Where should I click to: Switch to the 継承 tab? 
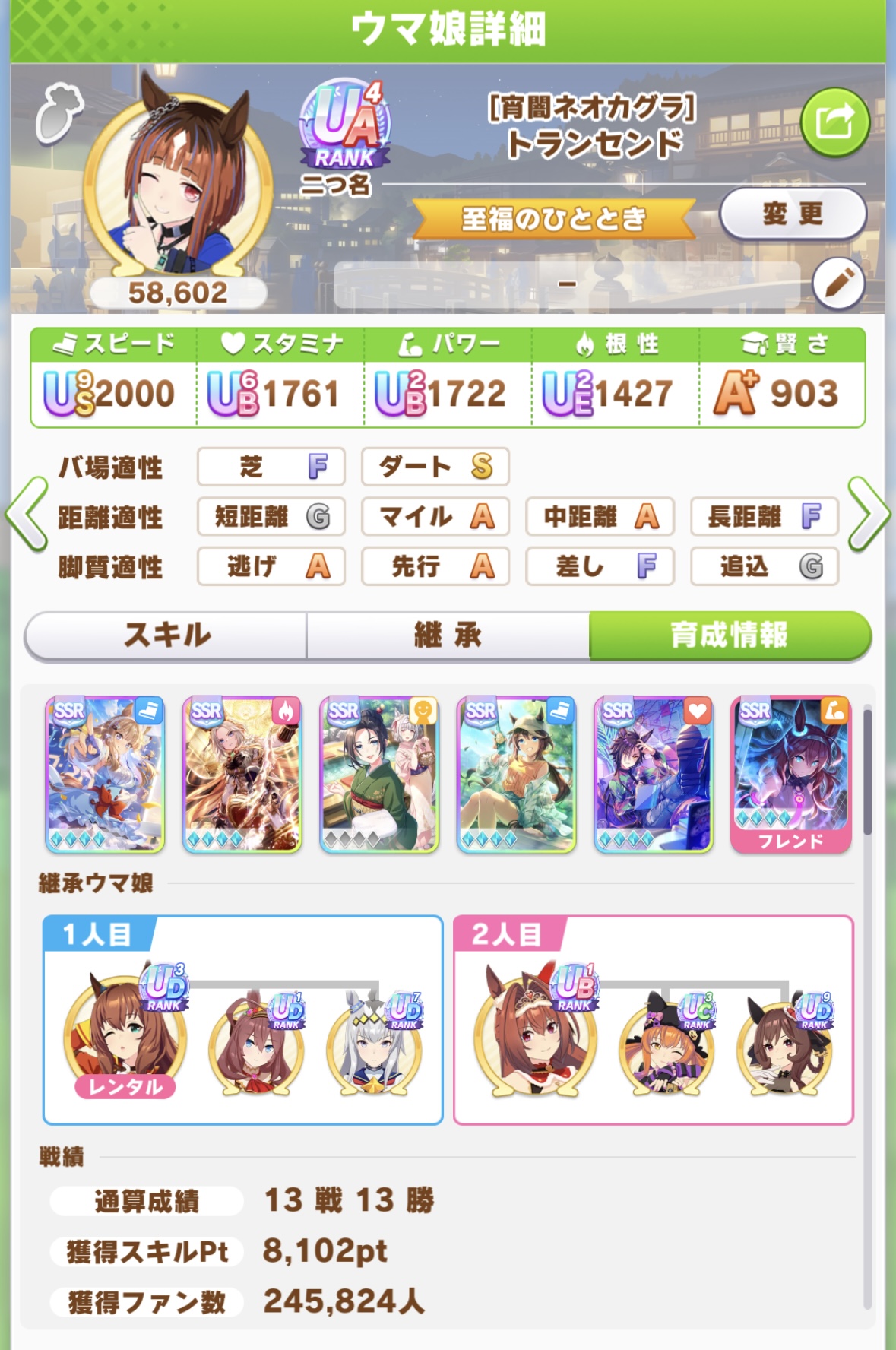448,635
